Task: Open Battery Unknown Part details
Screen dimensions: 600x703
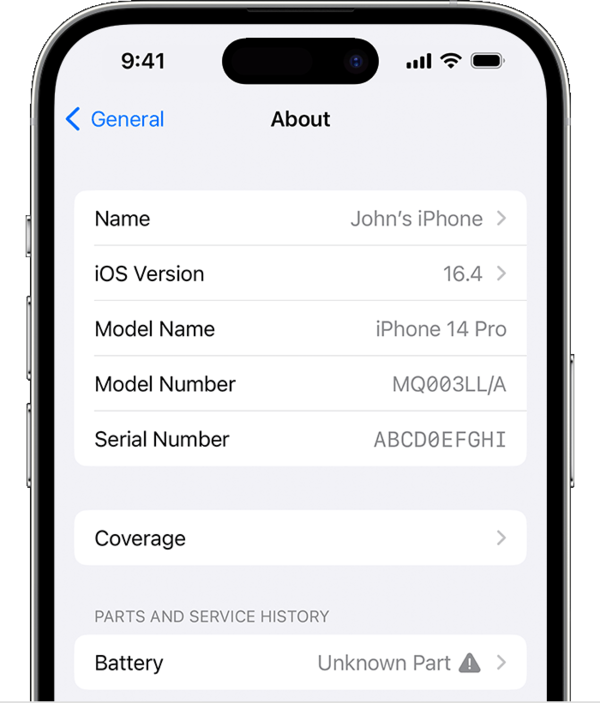Action: click(300, 663)
